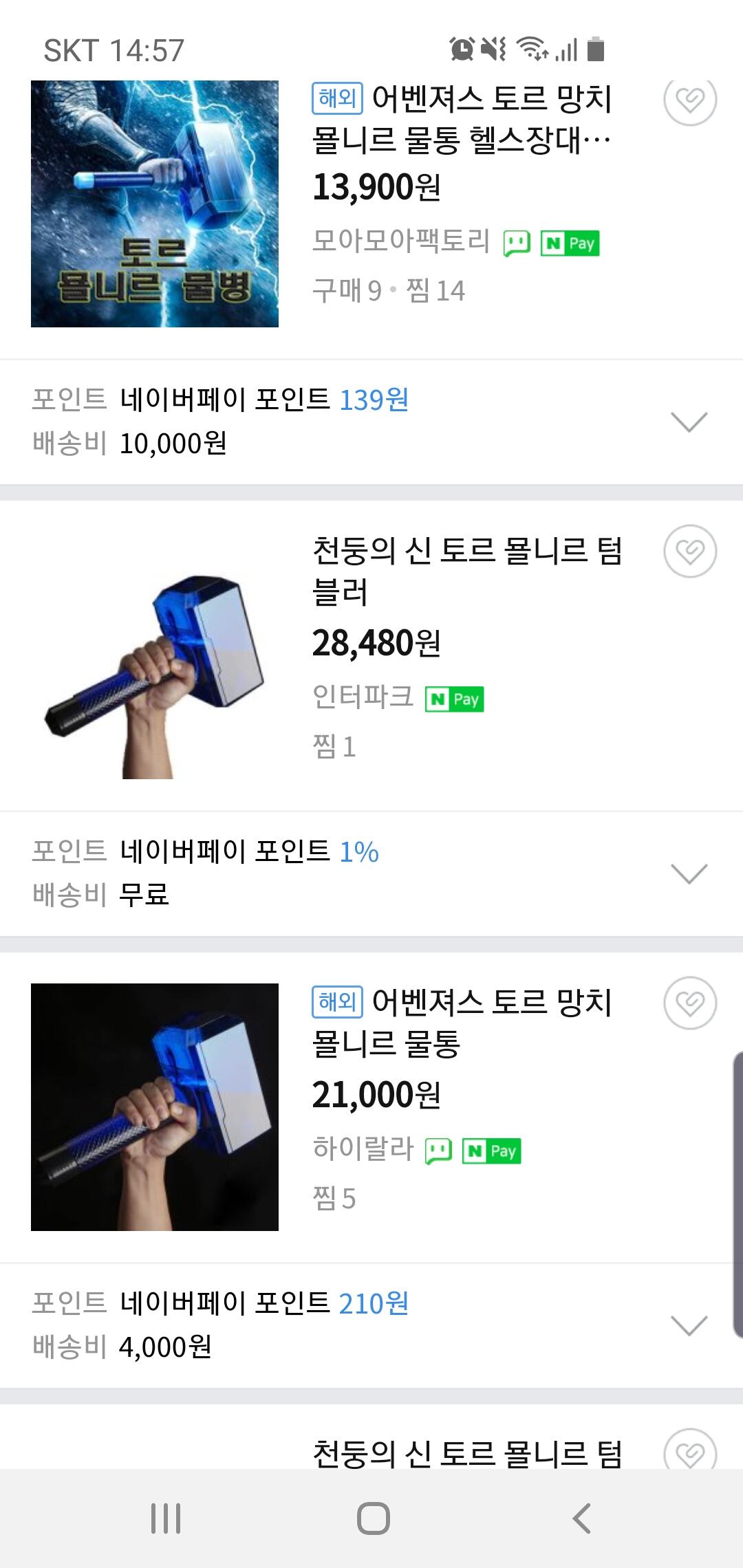Expand point details showing 210원
The image size is (743, 1568).
pos(689,1325)
